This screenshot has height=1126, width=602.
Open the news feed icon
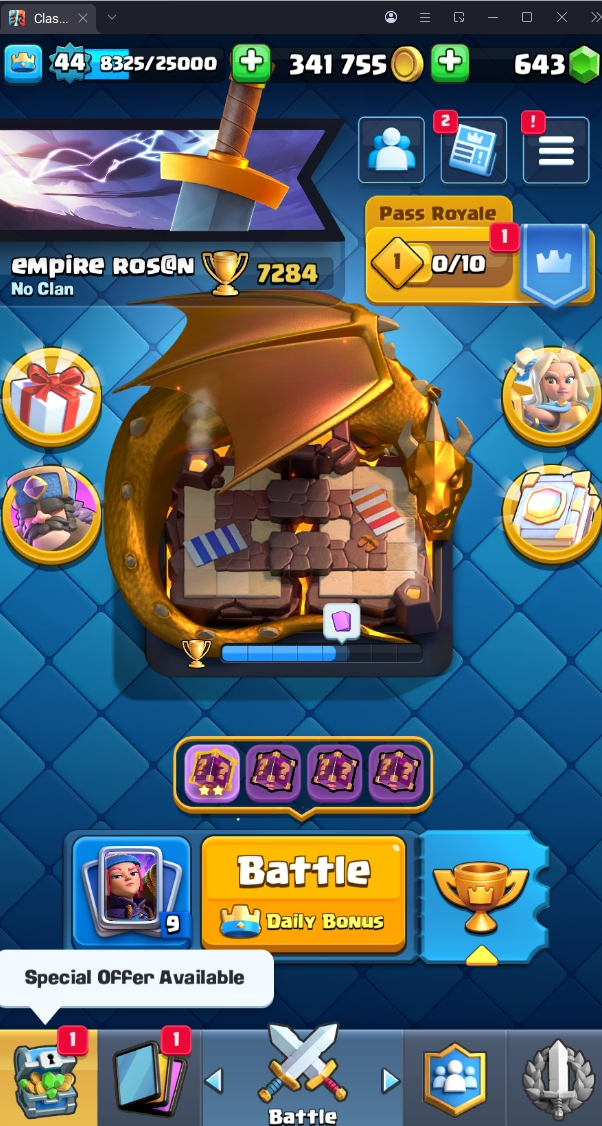click(x=473, y=151)
